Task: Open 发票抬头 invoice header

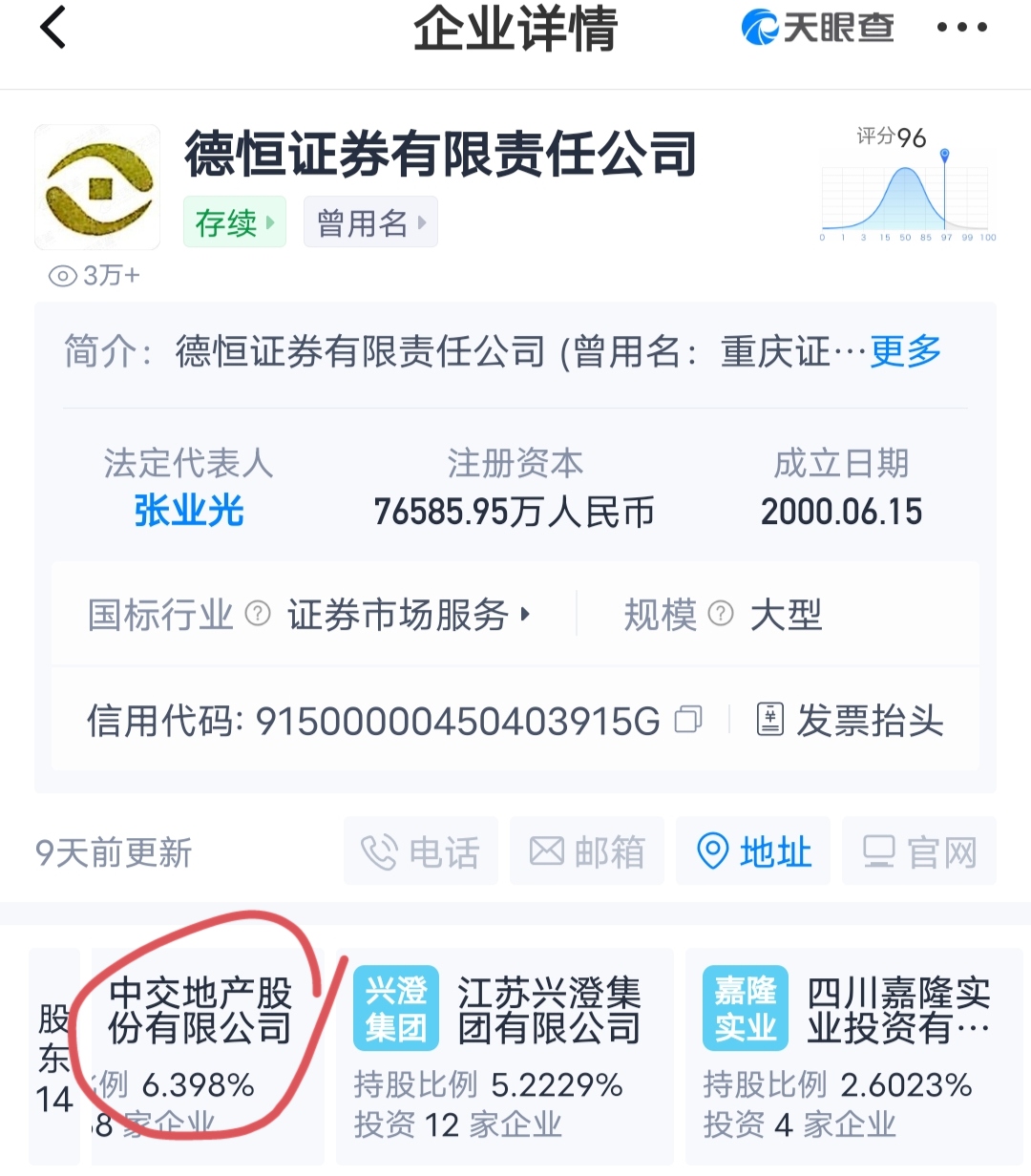Action: [x=851, y=720]
